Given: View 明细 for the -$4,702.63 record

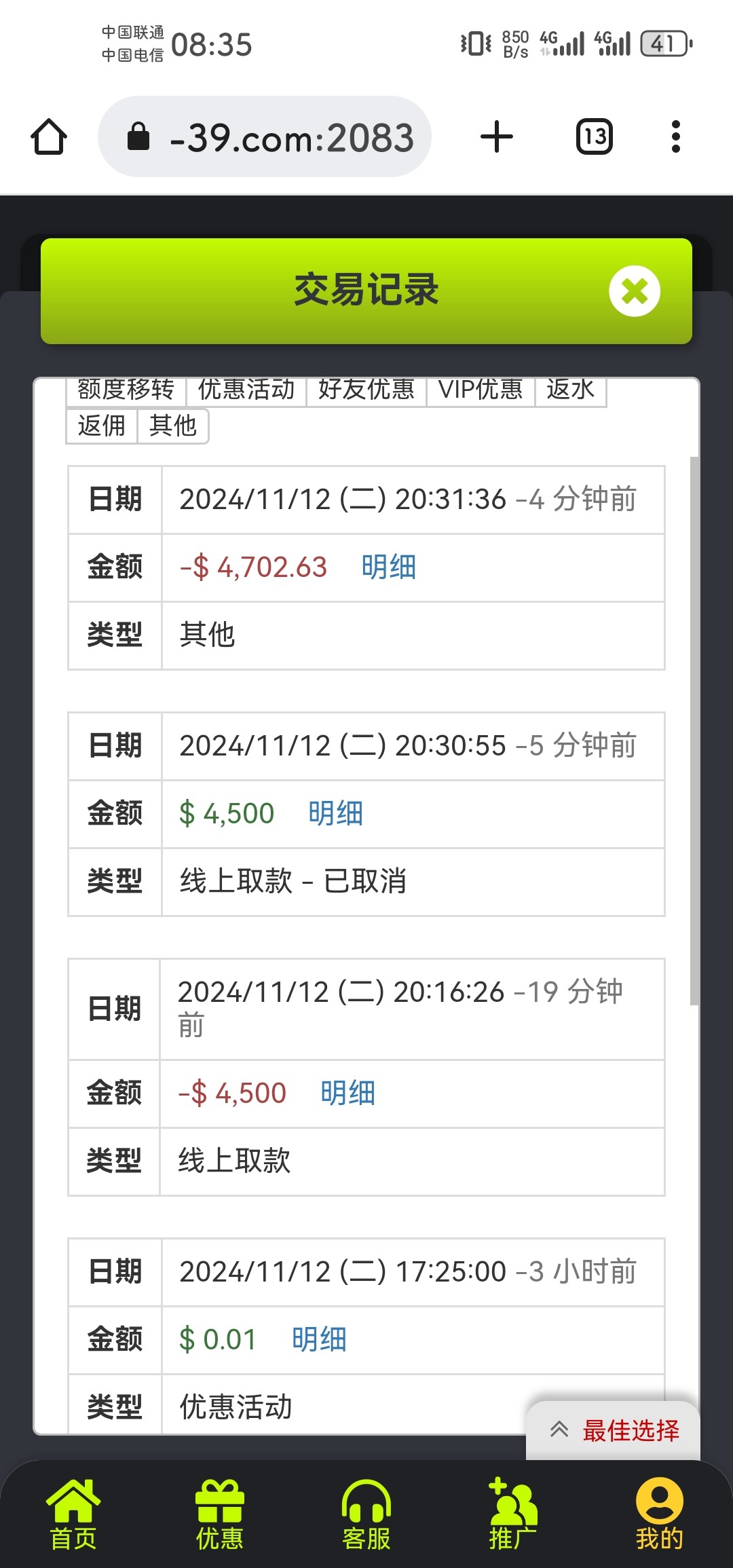Looking at the screenshot, I should tap(388, 567).
